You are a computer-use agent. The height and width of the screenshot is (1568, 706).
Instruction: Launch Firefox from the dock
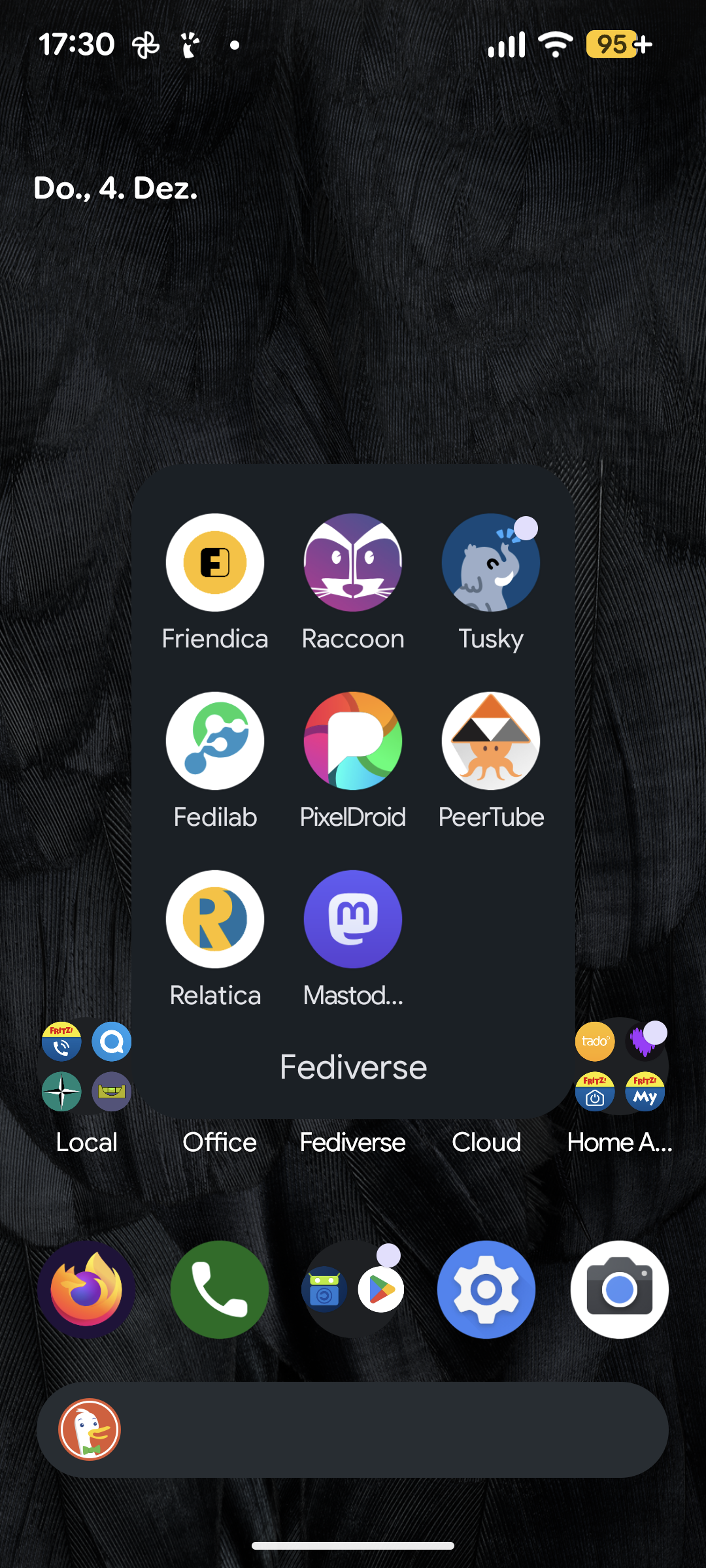click(x=86, y=1290)
